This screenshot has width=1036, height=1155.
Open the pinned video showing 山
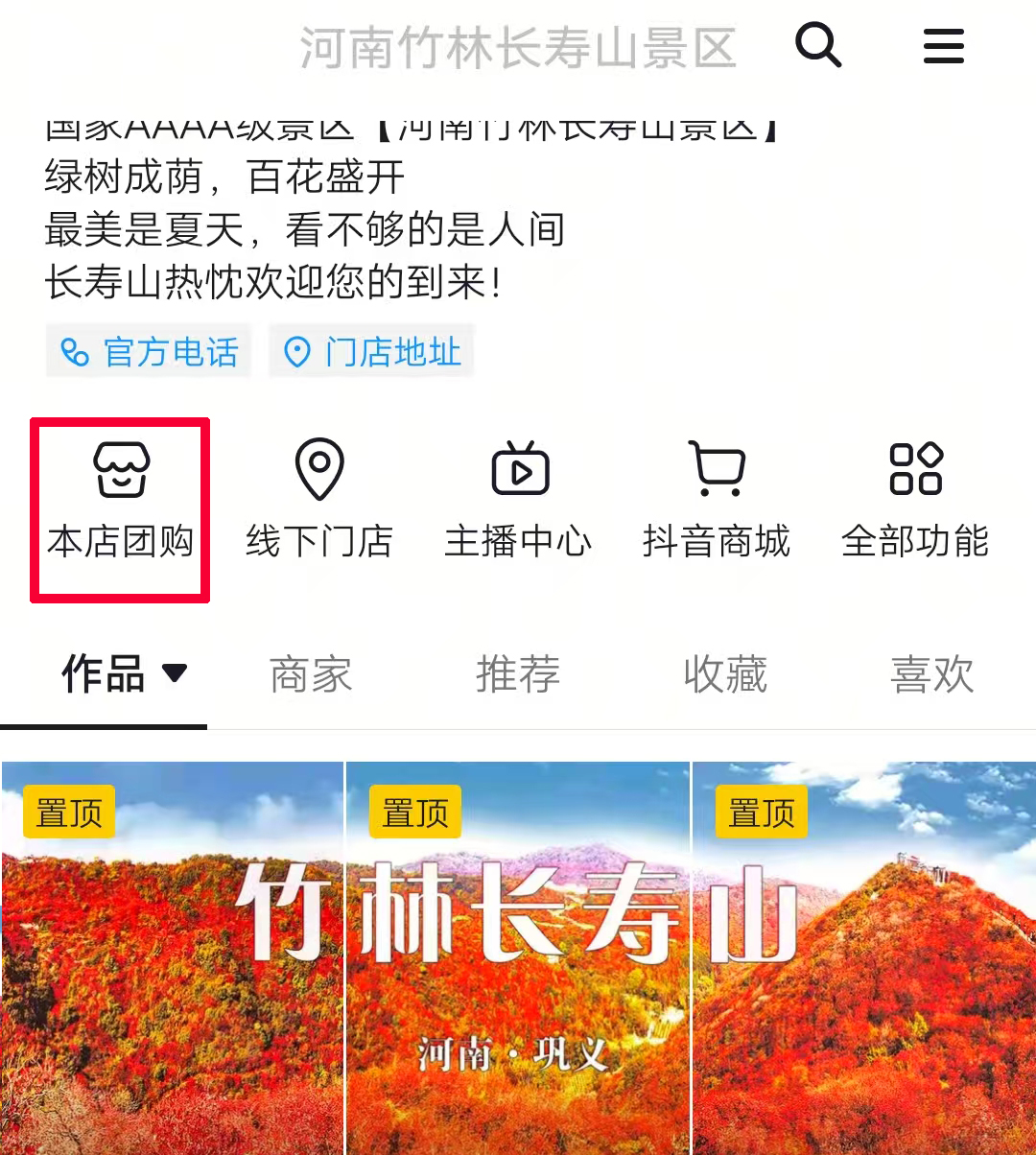click(x=863, y=959)
